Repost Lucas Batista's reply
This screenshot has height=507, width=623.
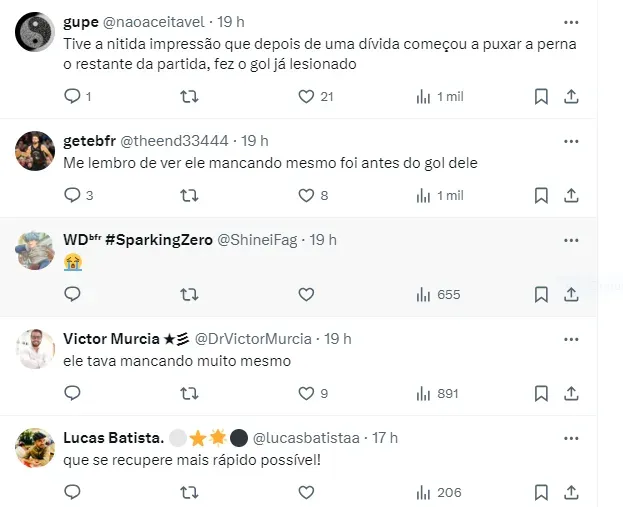(x=188, y=492)
